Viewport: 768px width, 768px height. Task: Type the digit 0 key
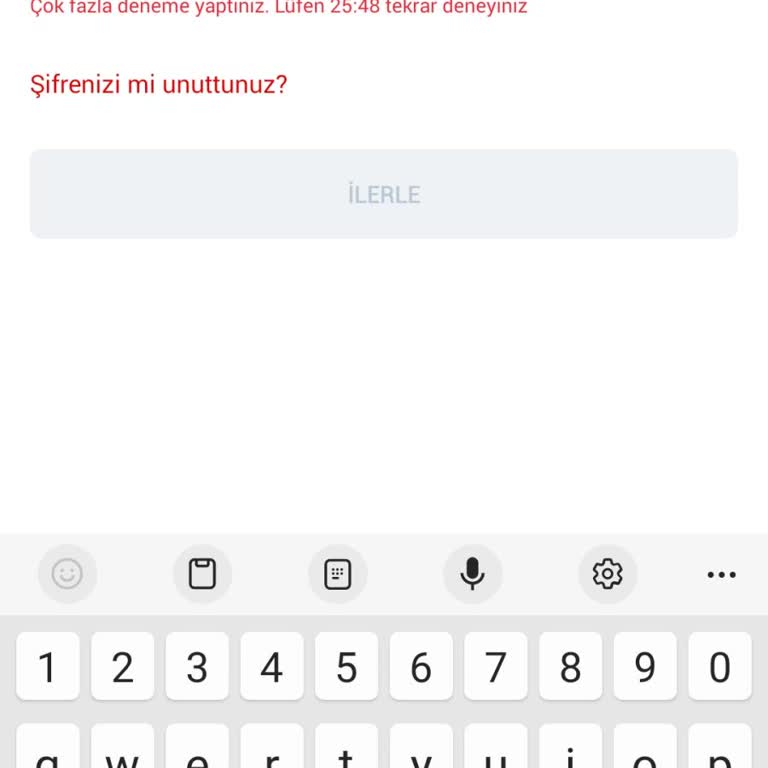coord(720,667)
